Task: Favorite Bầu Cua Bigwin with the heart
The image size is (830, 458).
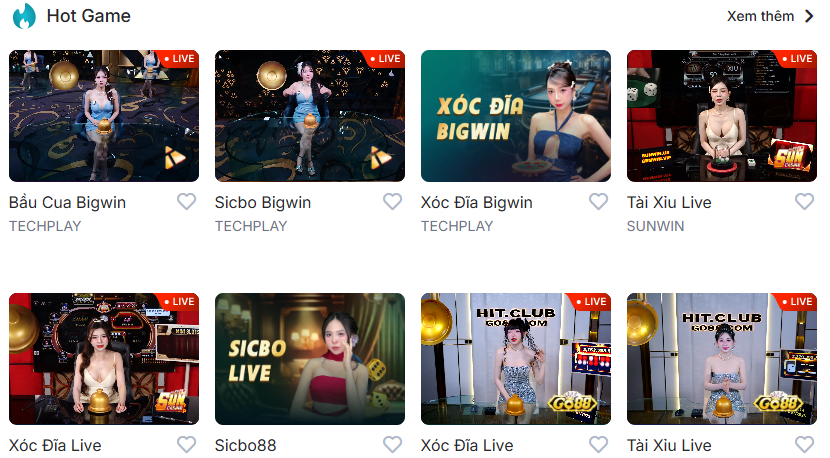Action: coord(187,202)
